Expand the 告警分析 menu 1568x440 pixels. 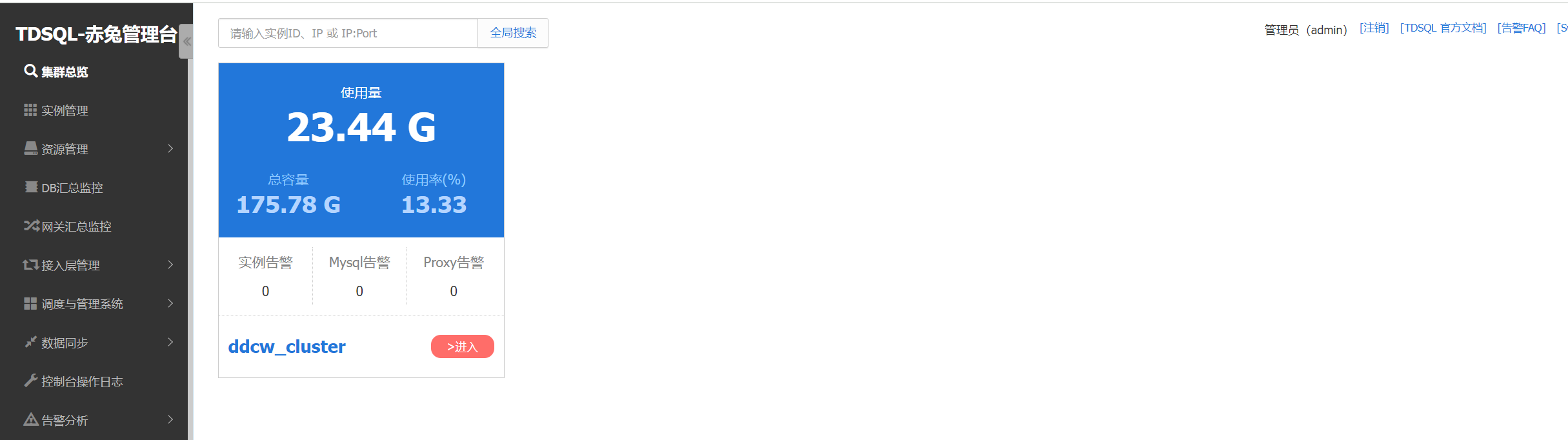(x=97, y=420)
